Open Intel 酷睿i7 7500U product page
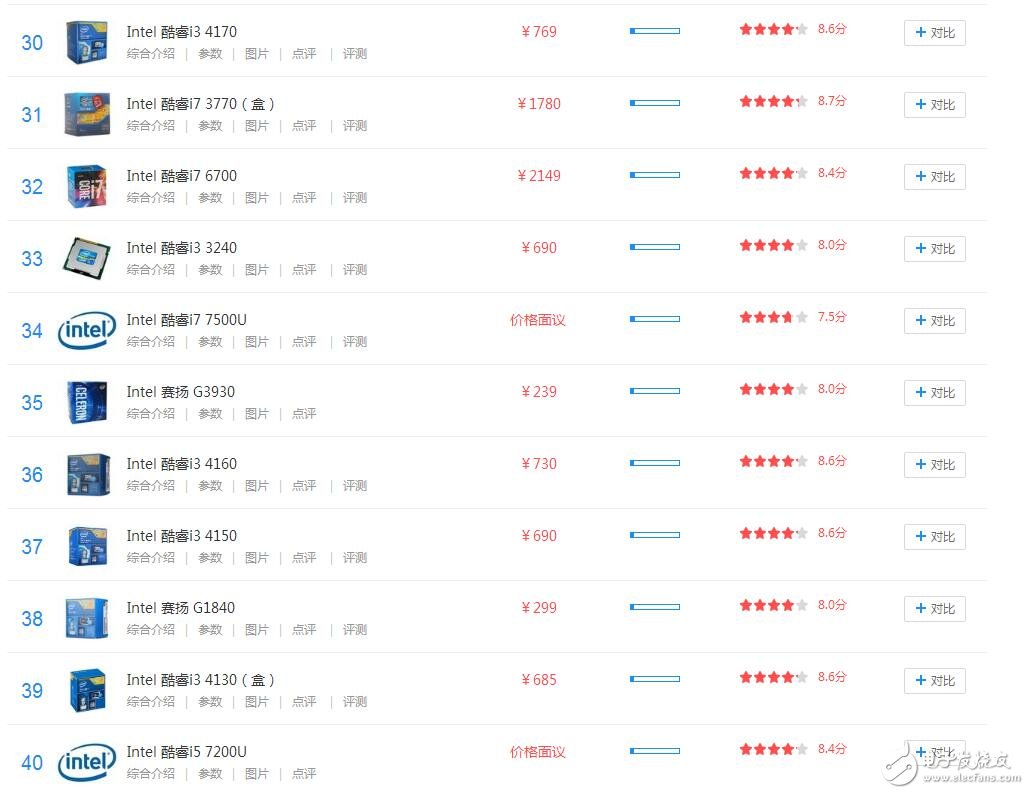Screen dimensions: 1029x794 [x=186, y=320]
